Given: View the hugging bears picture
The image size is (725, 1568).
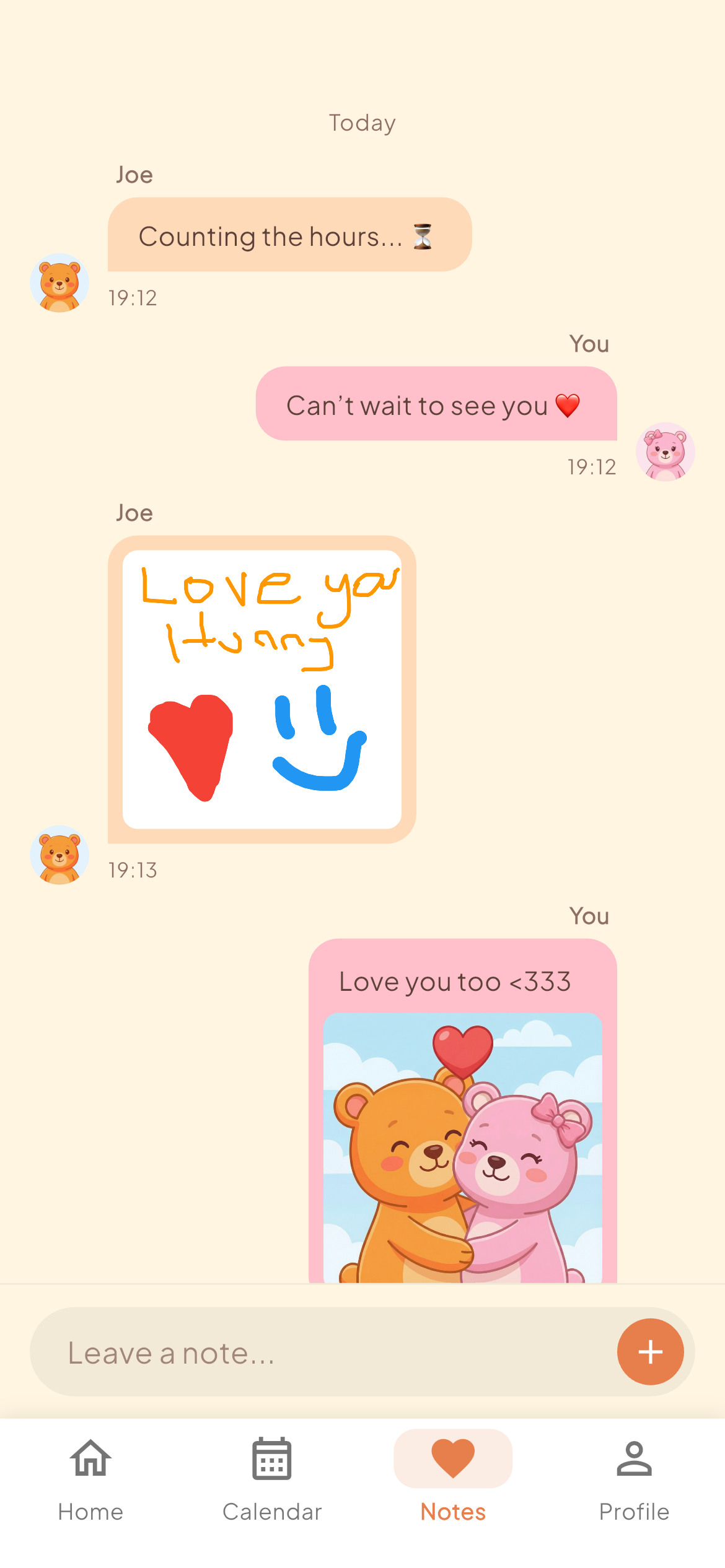Looking at the screenshot, I should (462, 1147).
